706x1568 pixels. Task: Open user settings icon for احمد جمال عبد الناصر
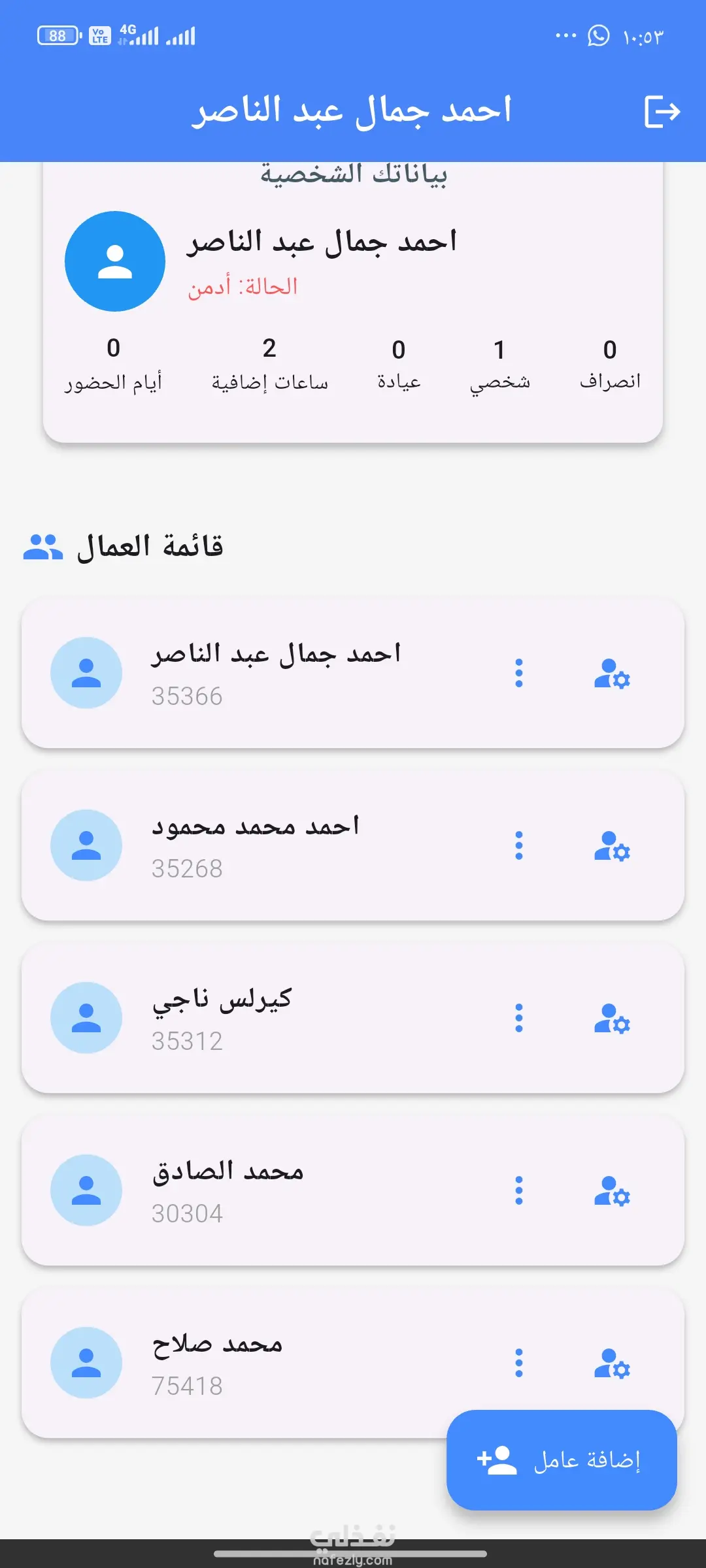click(612, 673)
